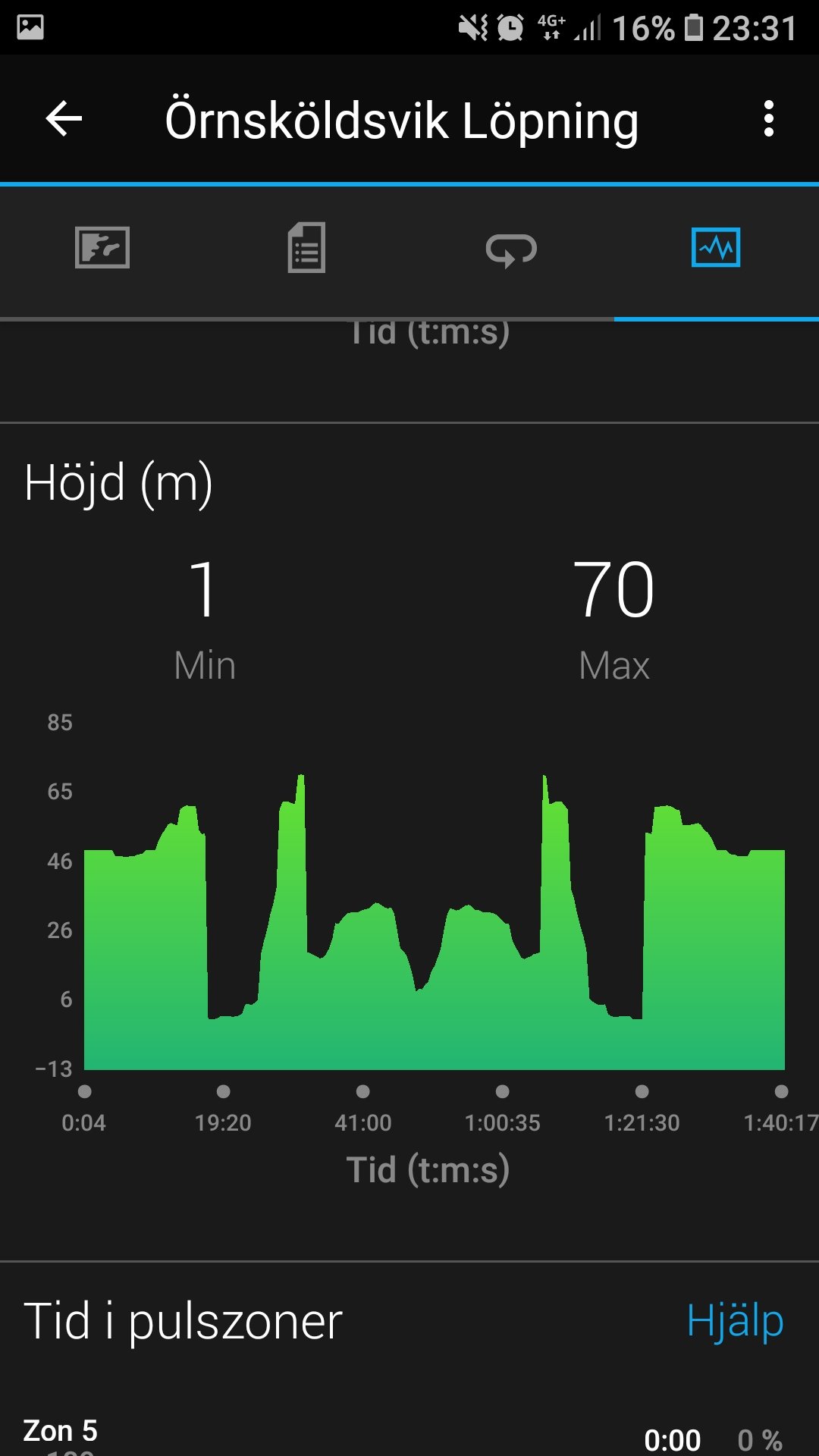Open Hjälp for heart rate zones
The image size is (819, 1456).
pyautogui.click(x=734, y=1321)
